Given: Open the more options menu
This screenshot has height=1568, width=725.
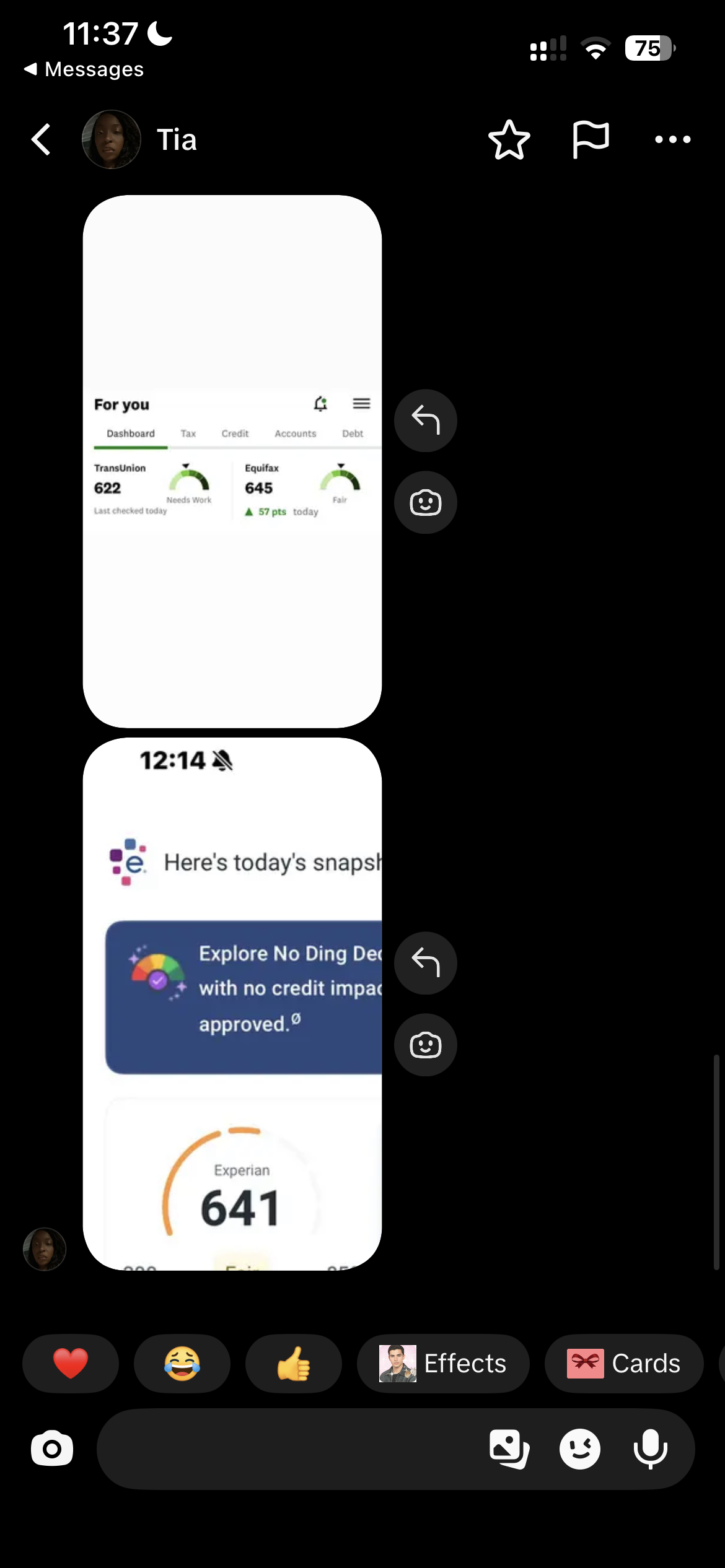Looking at the screenshot, I should pyautogui.click(x=673, y=139).
